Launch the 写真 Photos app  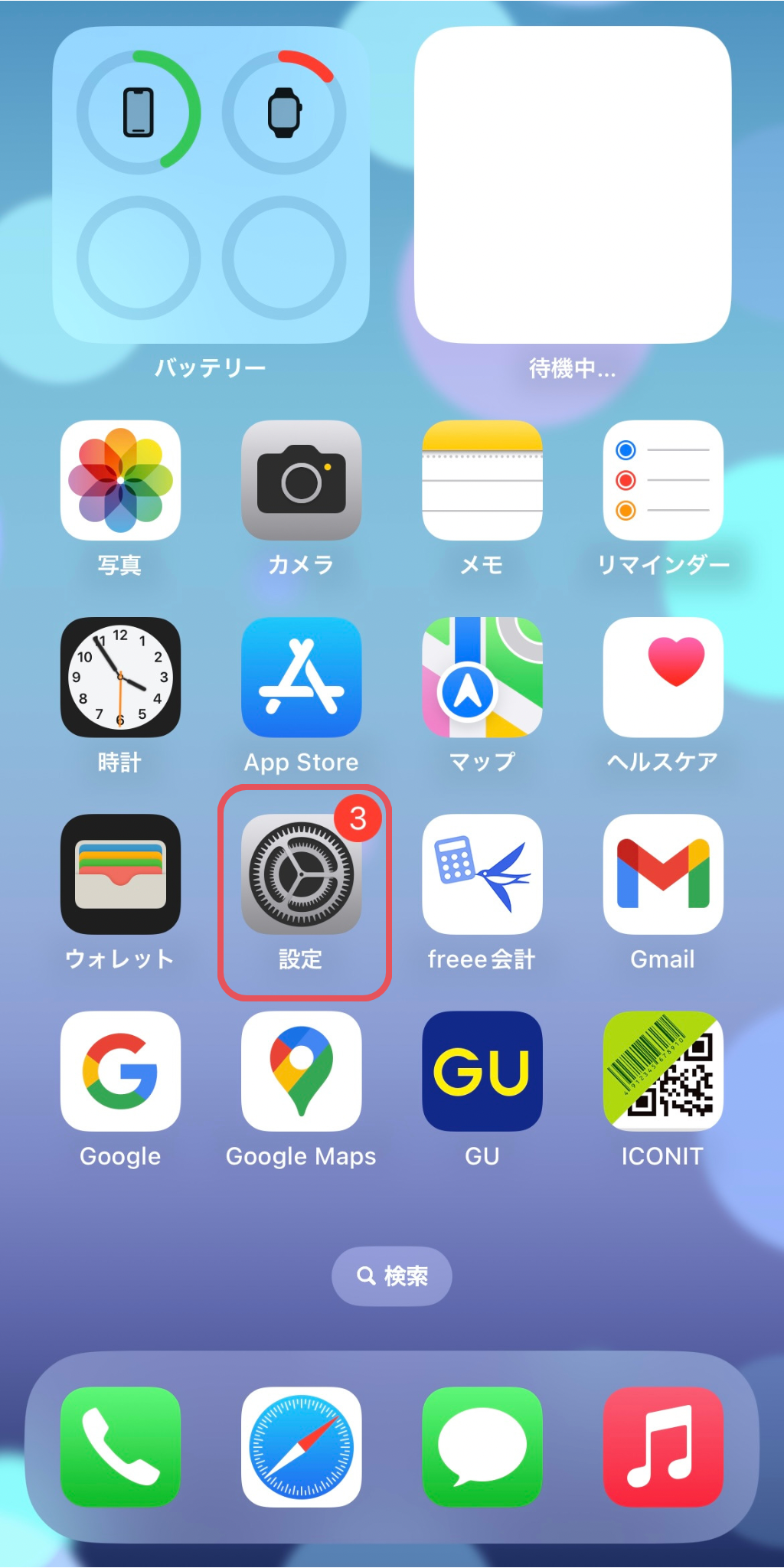[x=121, y=480]
